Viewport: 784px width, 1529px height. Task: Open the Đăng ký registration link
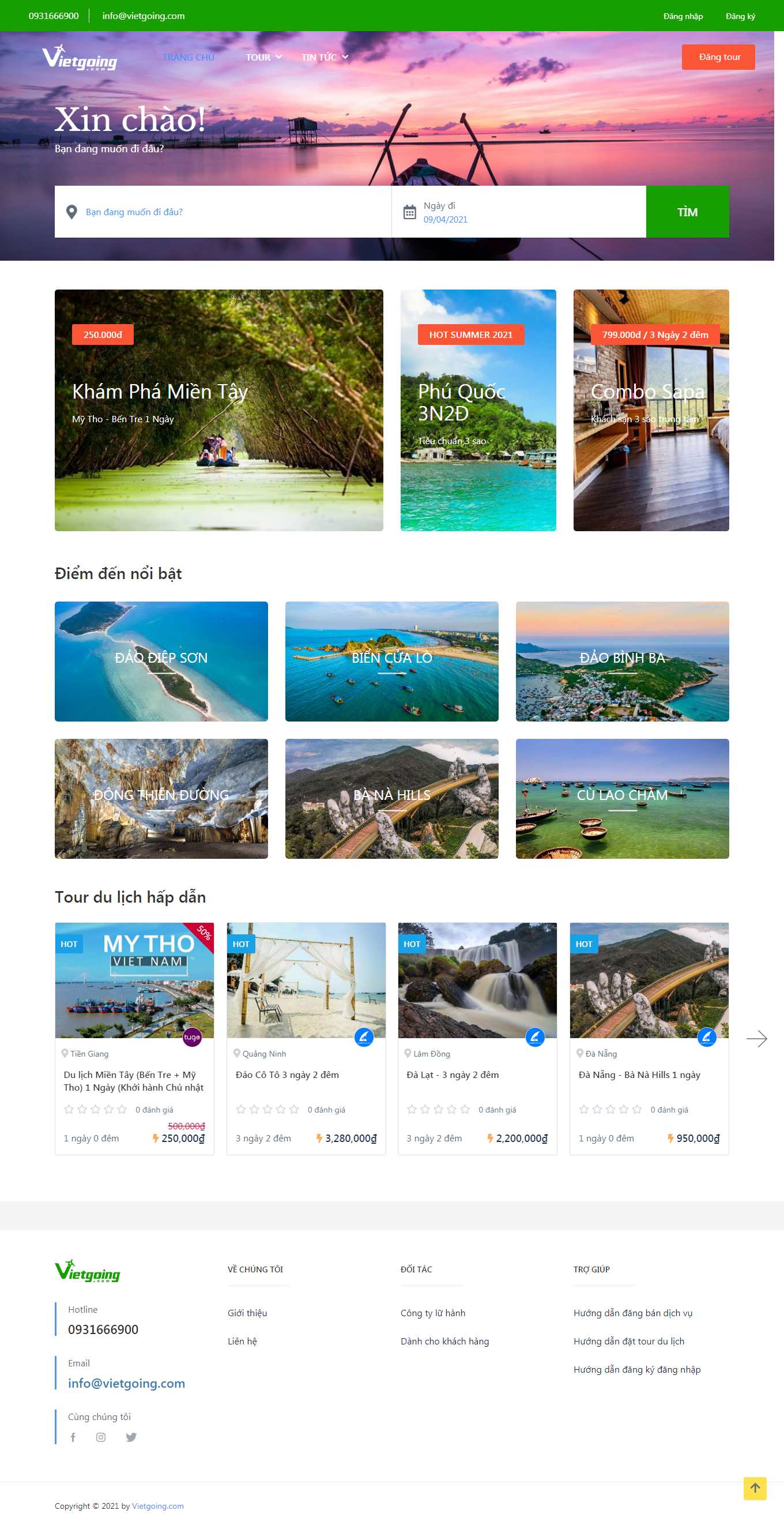[740, 16]
